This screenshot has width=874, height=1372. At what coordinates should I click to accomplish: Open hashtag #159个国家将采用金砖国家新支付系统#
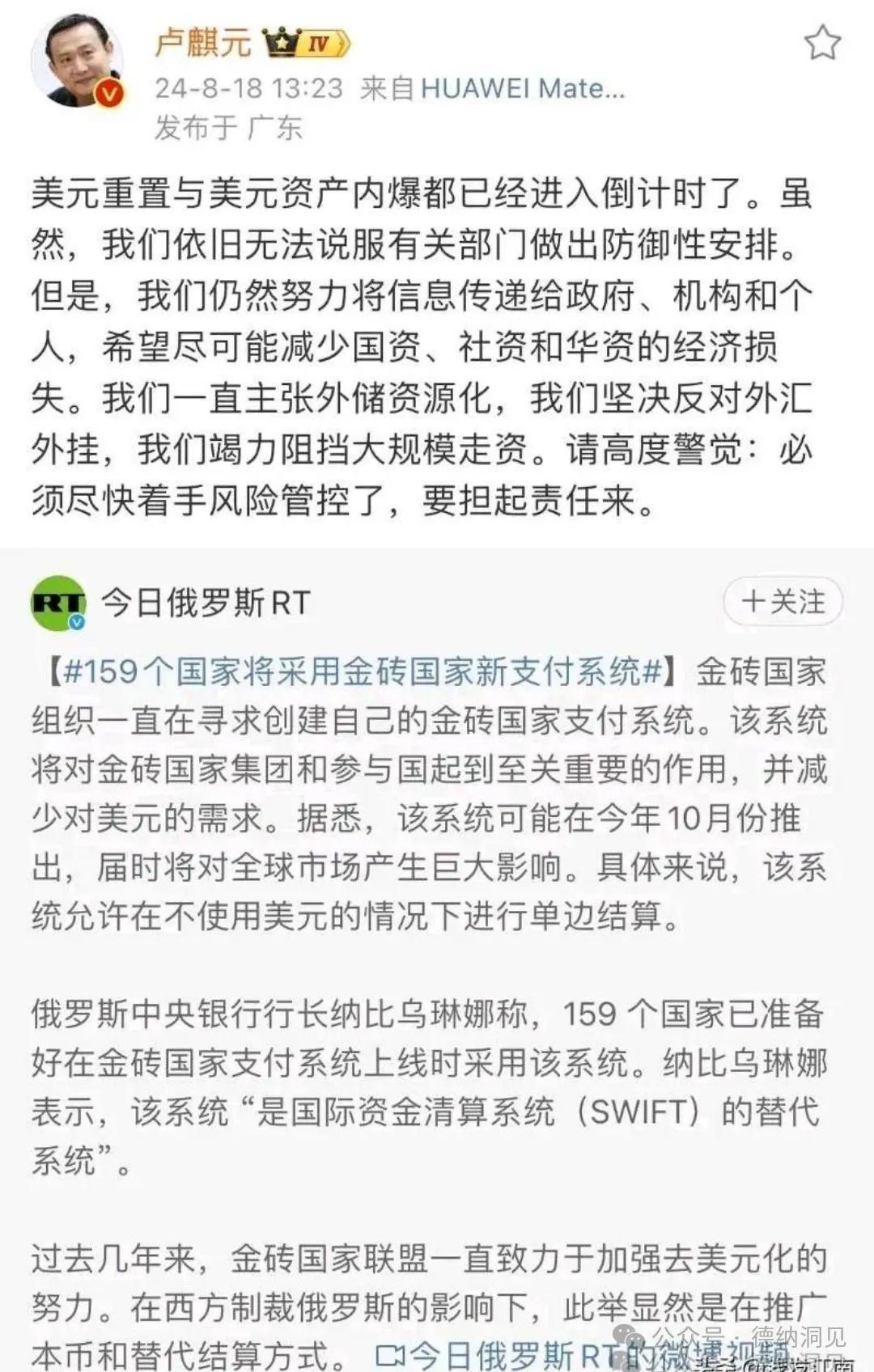point(363,672)
